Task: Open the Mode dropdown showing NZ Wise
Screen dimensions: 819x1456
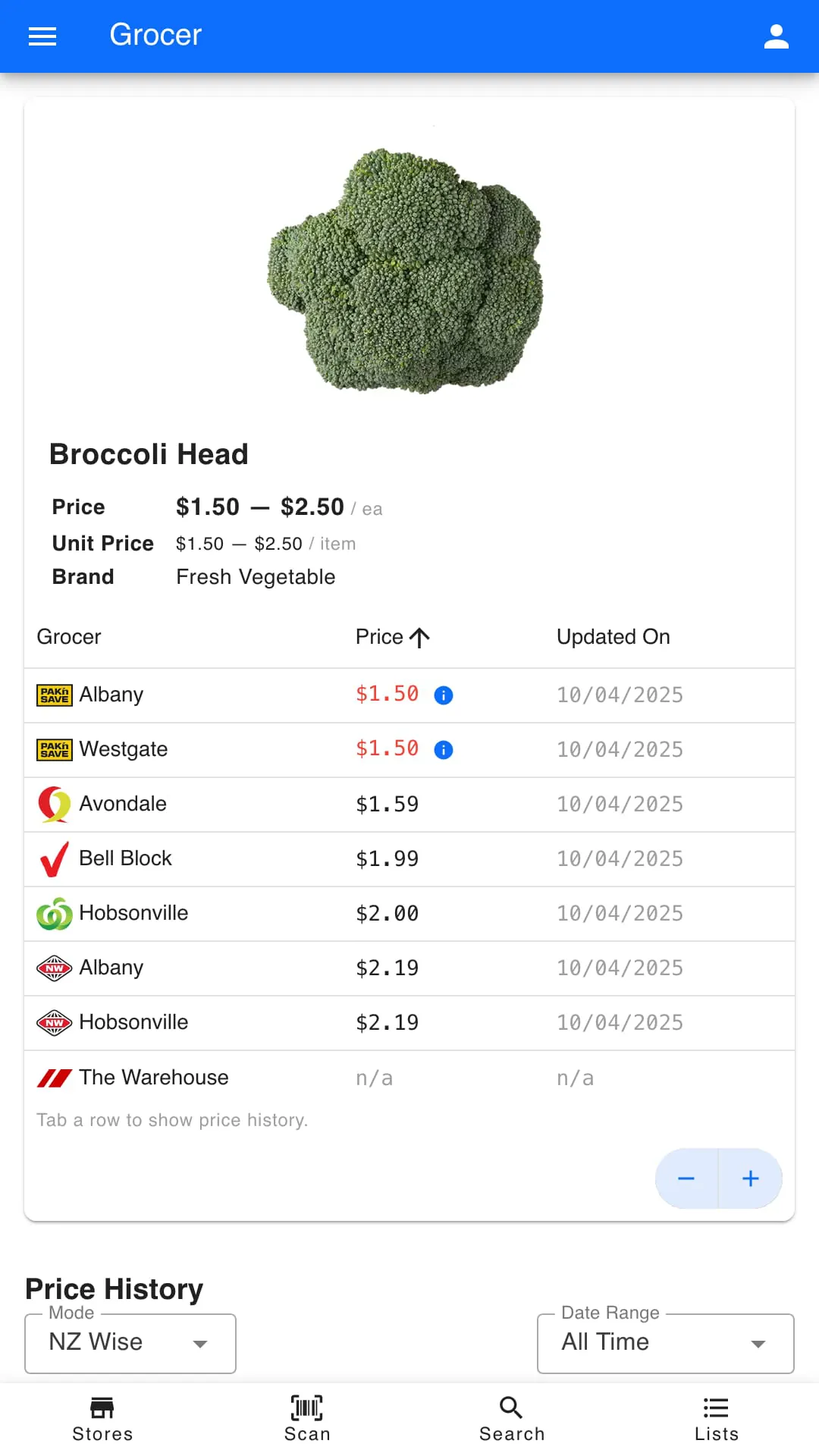Action: (130, 1342)
